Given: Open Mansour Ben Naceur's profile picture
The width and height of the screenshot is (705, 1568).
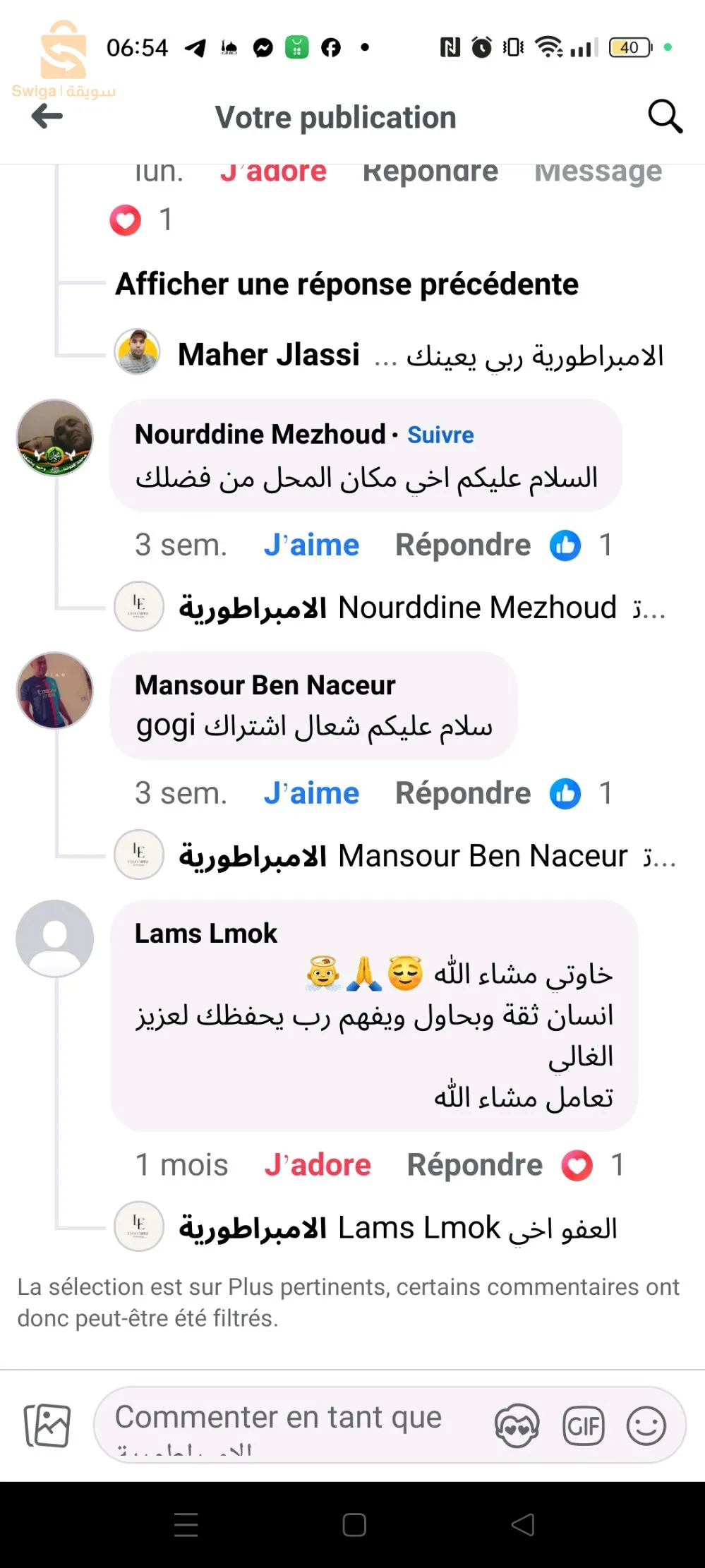Looking at the screenshot, I should click(x=55, y=690).
